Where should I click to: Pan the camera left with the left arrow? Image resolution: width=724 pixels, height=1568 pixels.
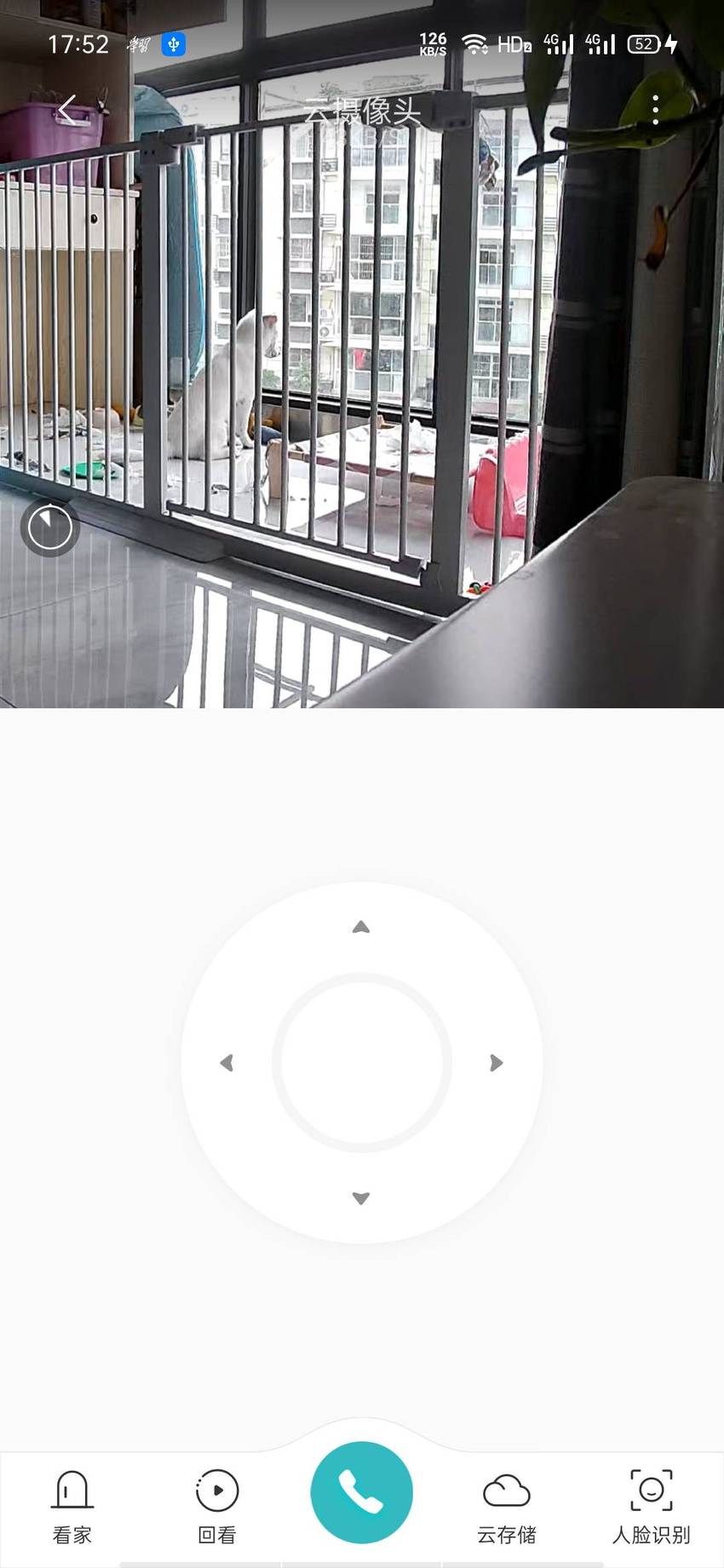click(x=227, y=1062)
